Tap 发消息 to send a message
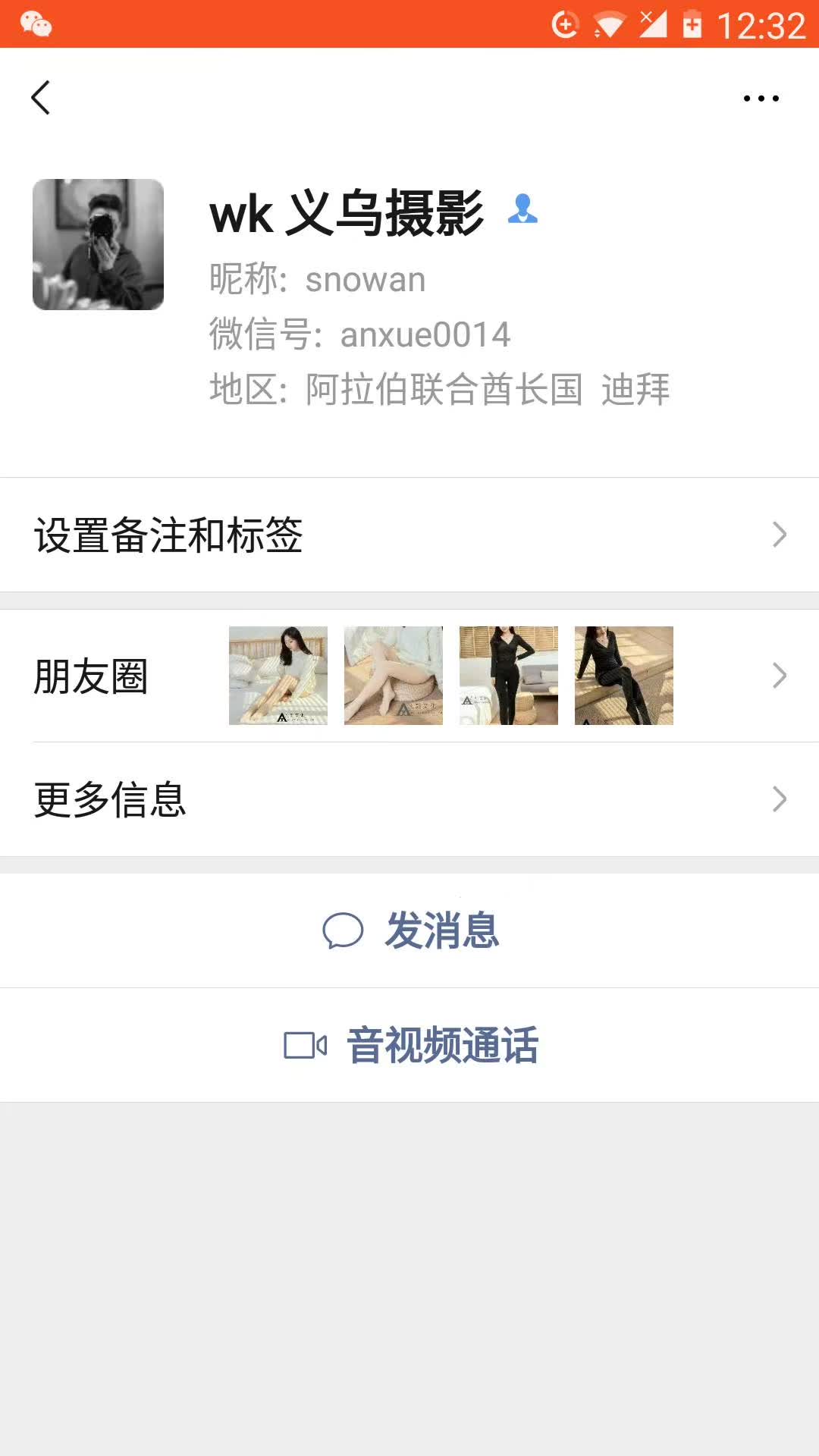 pyautogui.click(x=411, y=930)
